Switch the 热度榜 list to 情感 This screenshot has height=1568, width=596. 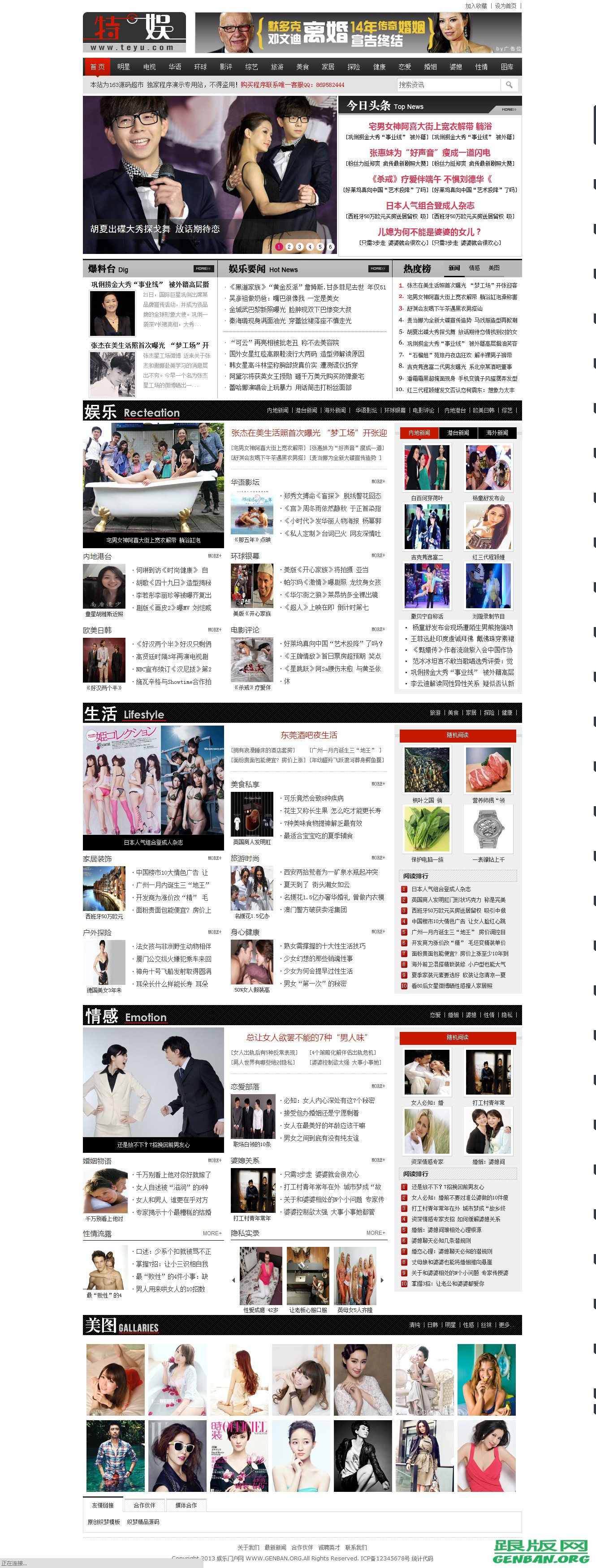point(474,268)
